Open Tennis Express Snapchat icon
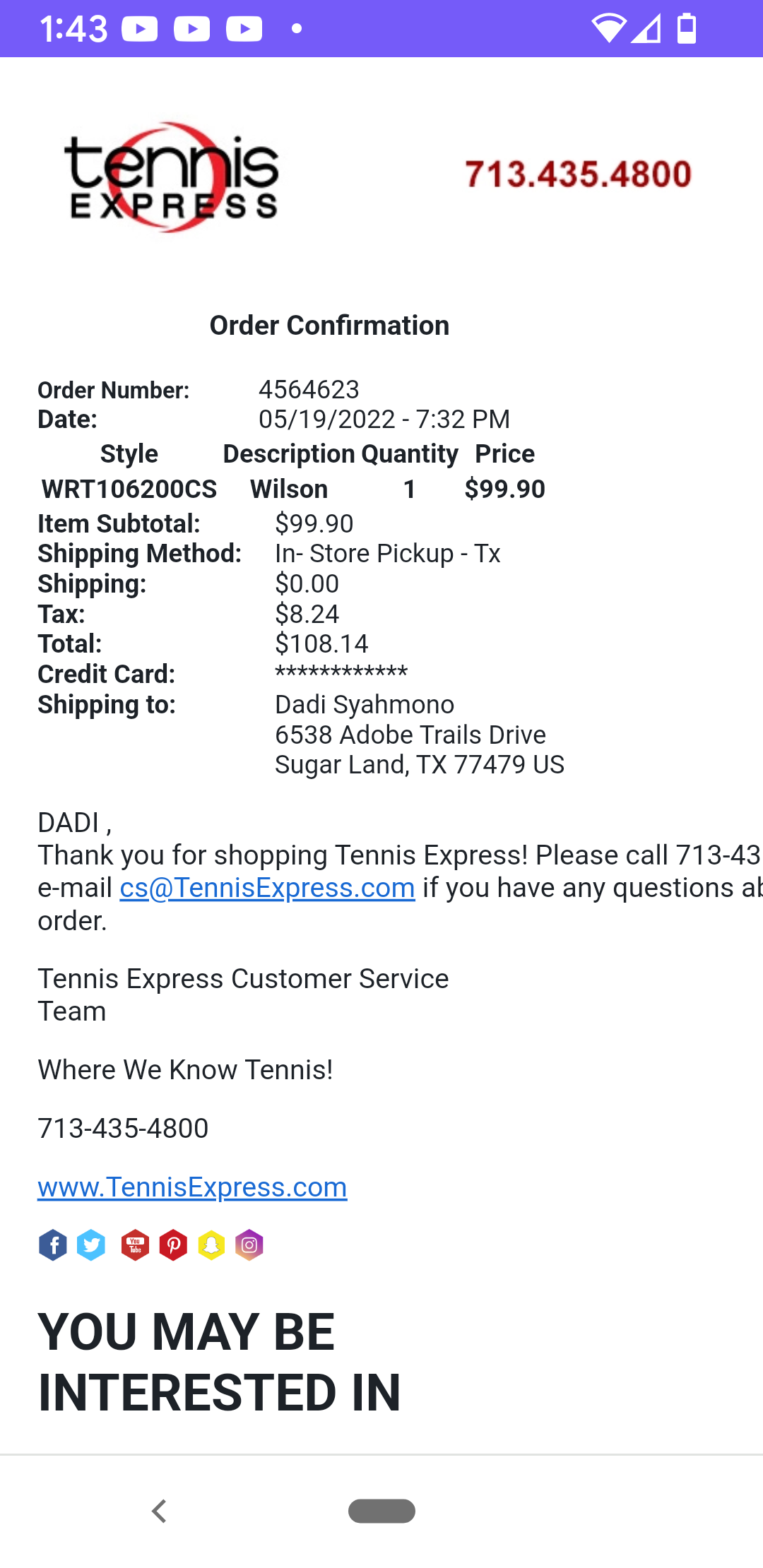 pos(211,1245)
